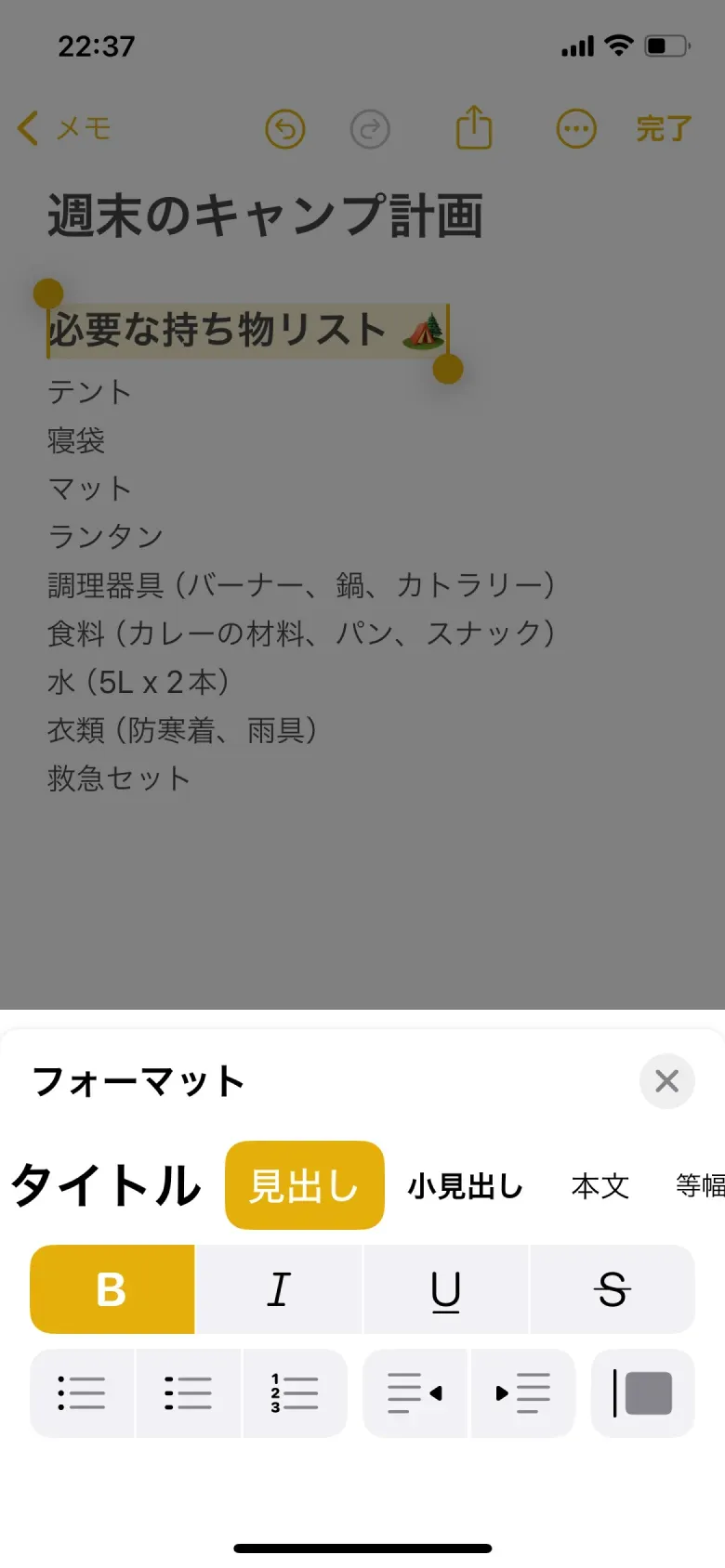The image size is (725, 1568).
Task: Switch to the 本文 body style
Action: click(x=600, y=1185)
